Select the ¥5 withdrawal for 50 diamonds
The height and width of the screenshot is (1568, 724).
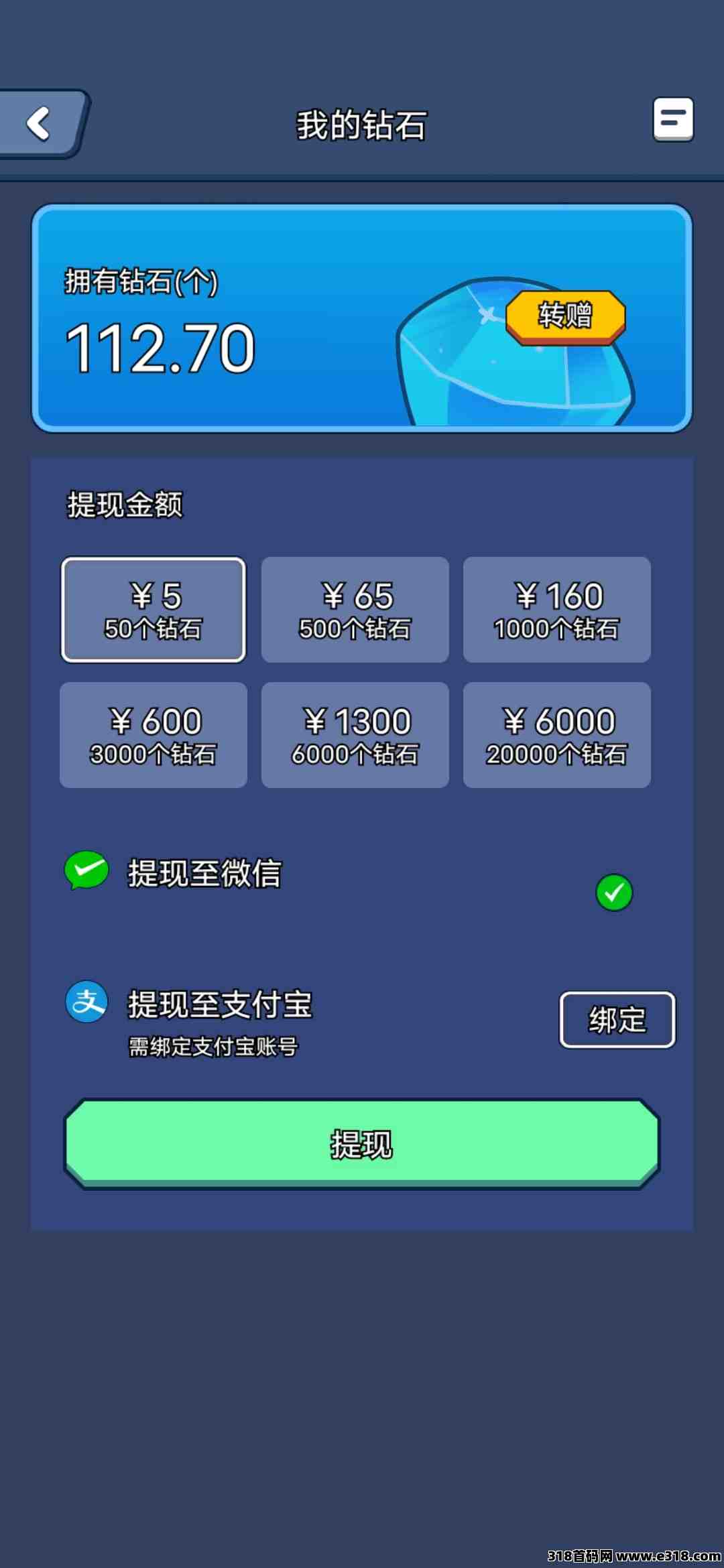tap(154, 610)
